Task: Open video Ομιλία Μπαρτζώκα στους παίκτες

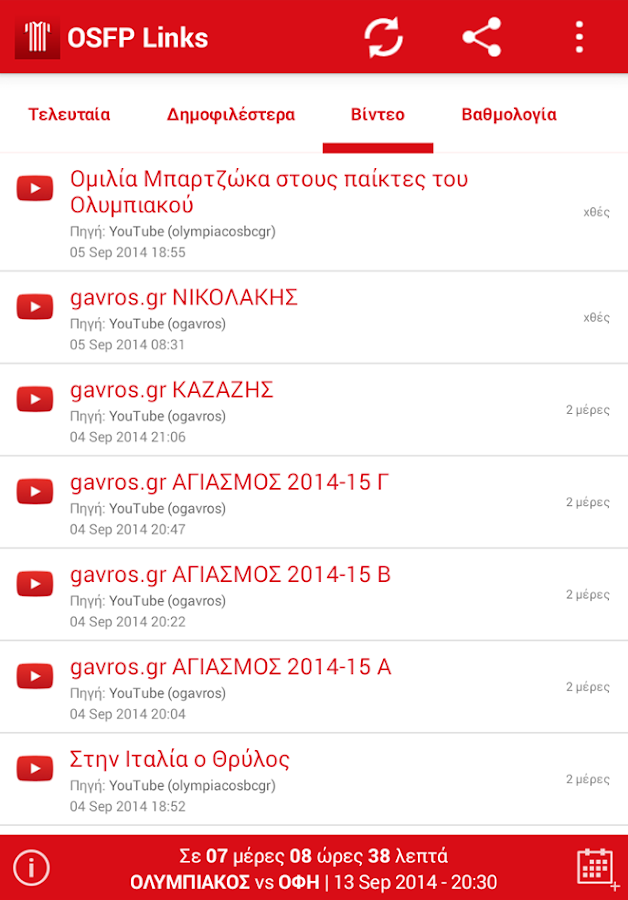Action: click(x=269, y=192)
